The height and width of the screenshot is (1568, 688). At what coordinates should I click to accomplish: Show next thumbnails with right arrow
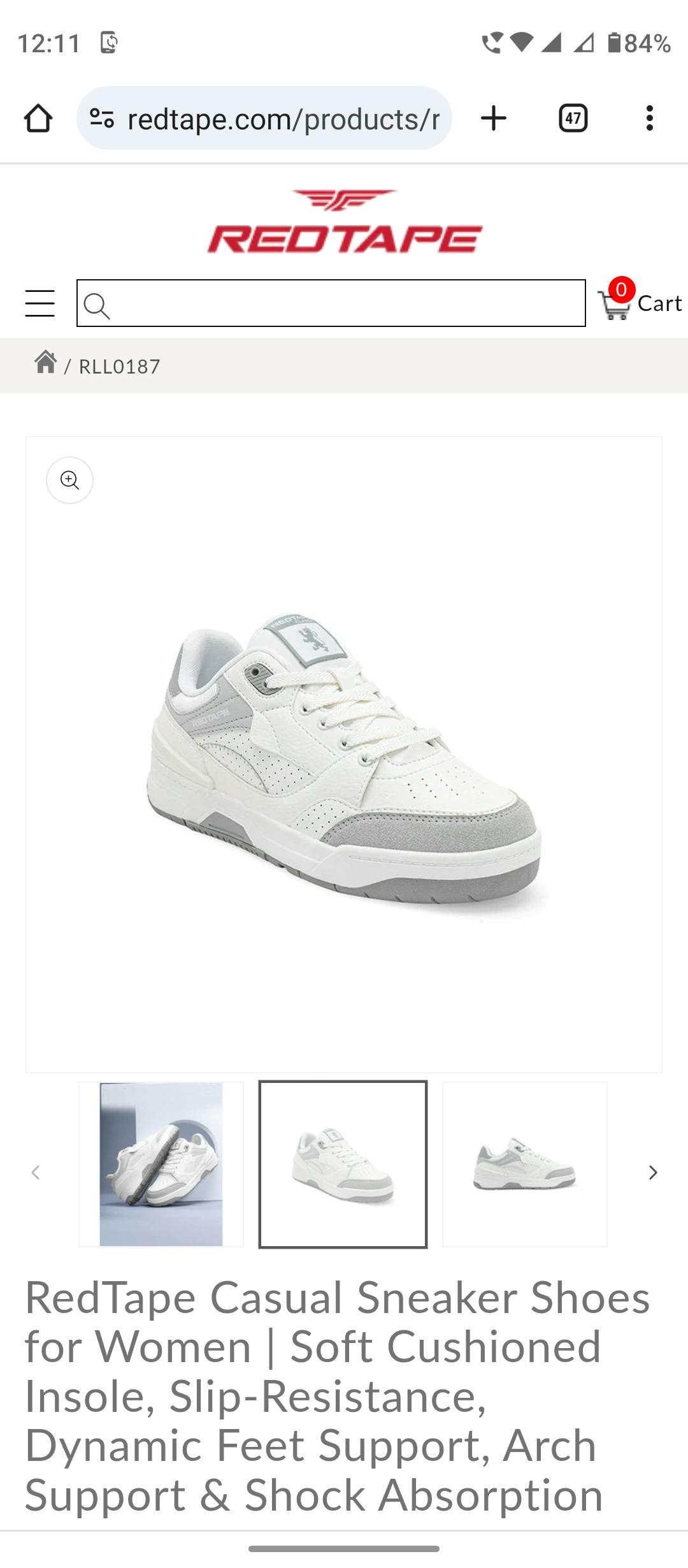[652, 1172]
